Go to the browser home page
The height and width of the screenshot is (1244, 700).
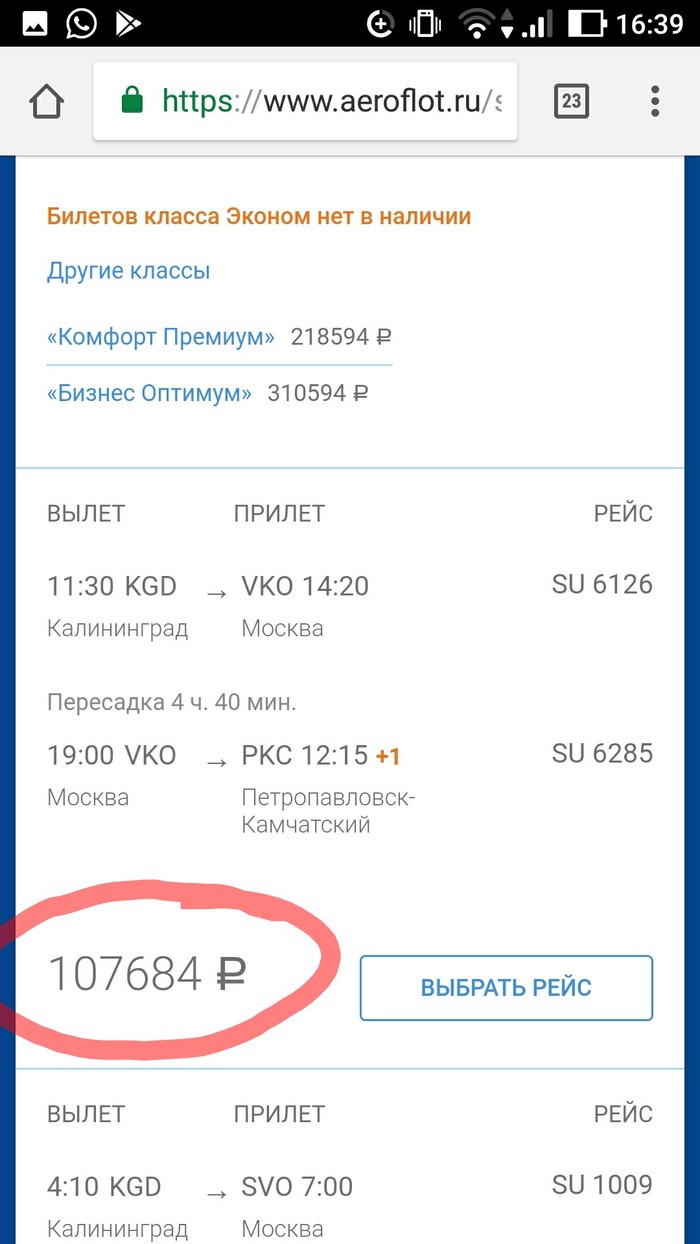pyautogui.click(x=46, y=101)
